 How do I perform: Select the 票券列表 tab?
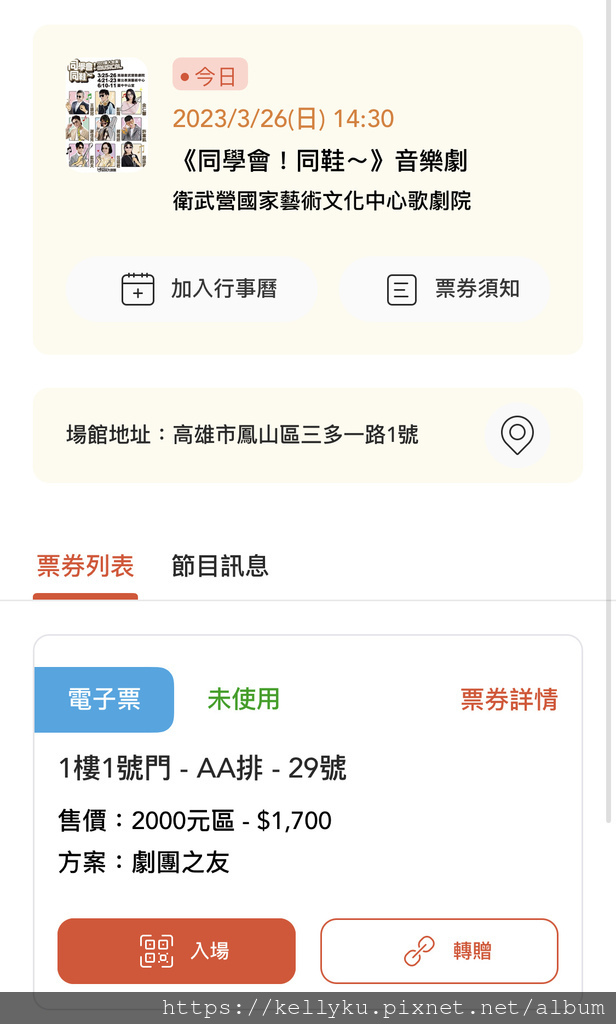click(86, 566)
